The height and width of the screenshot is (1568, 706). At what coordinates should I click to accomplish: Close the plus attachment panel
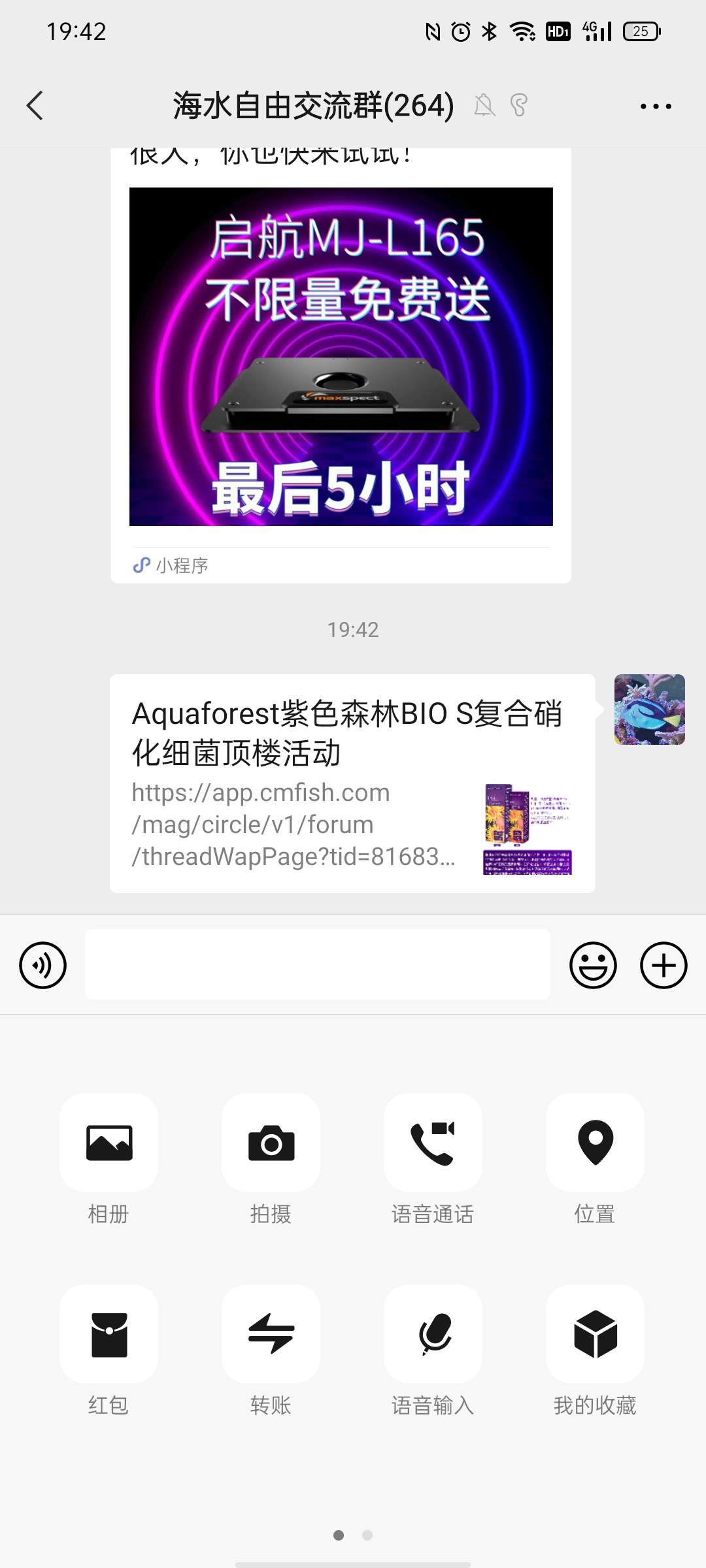663,965
